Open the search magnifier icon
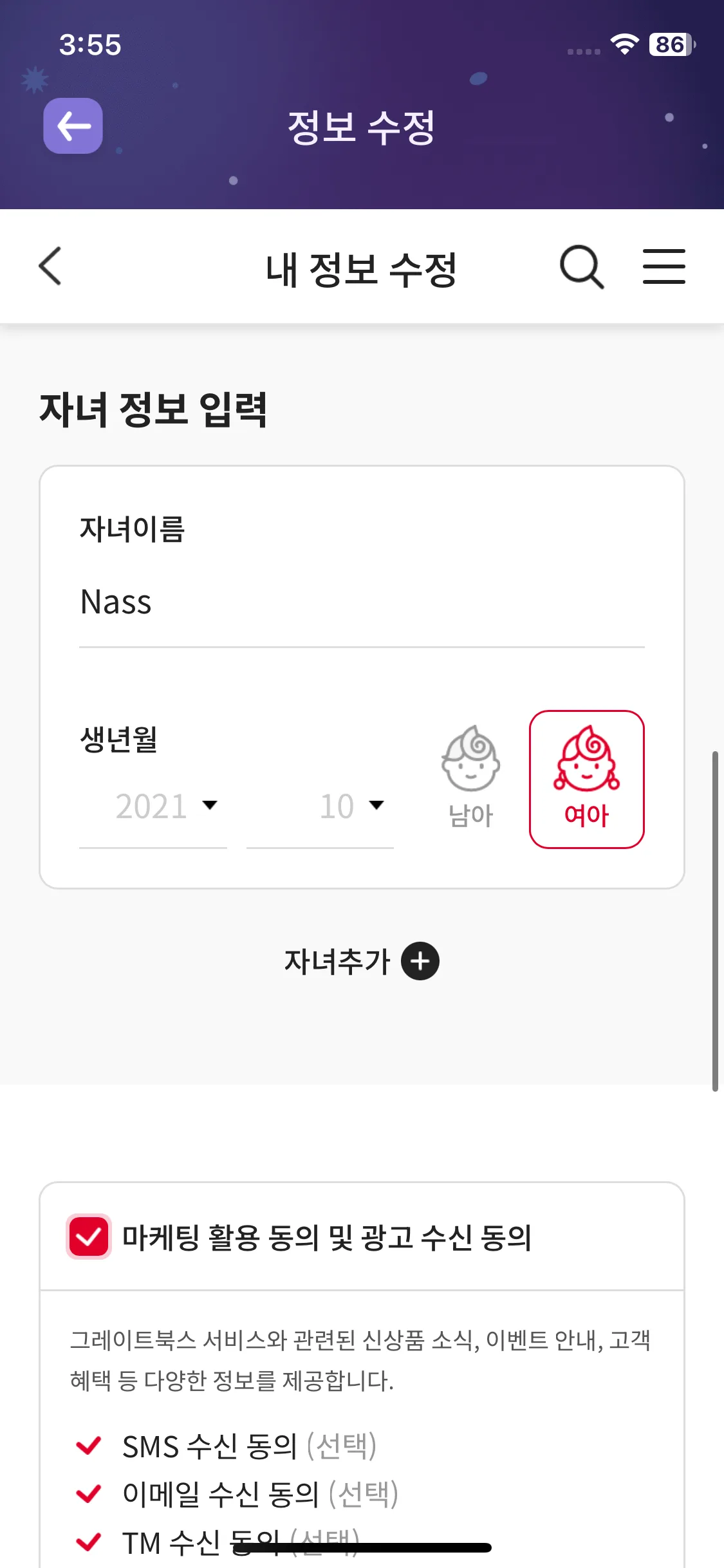 coord(581,266)
